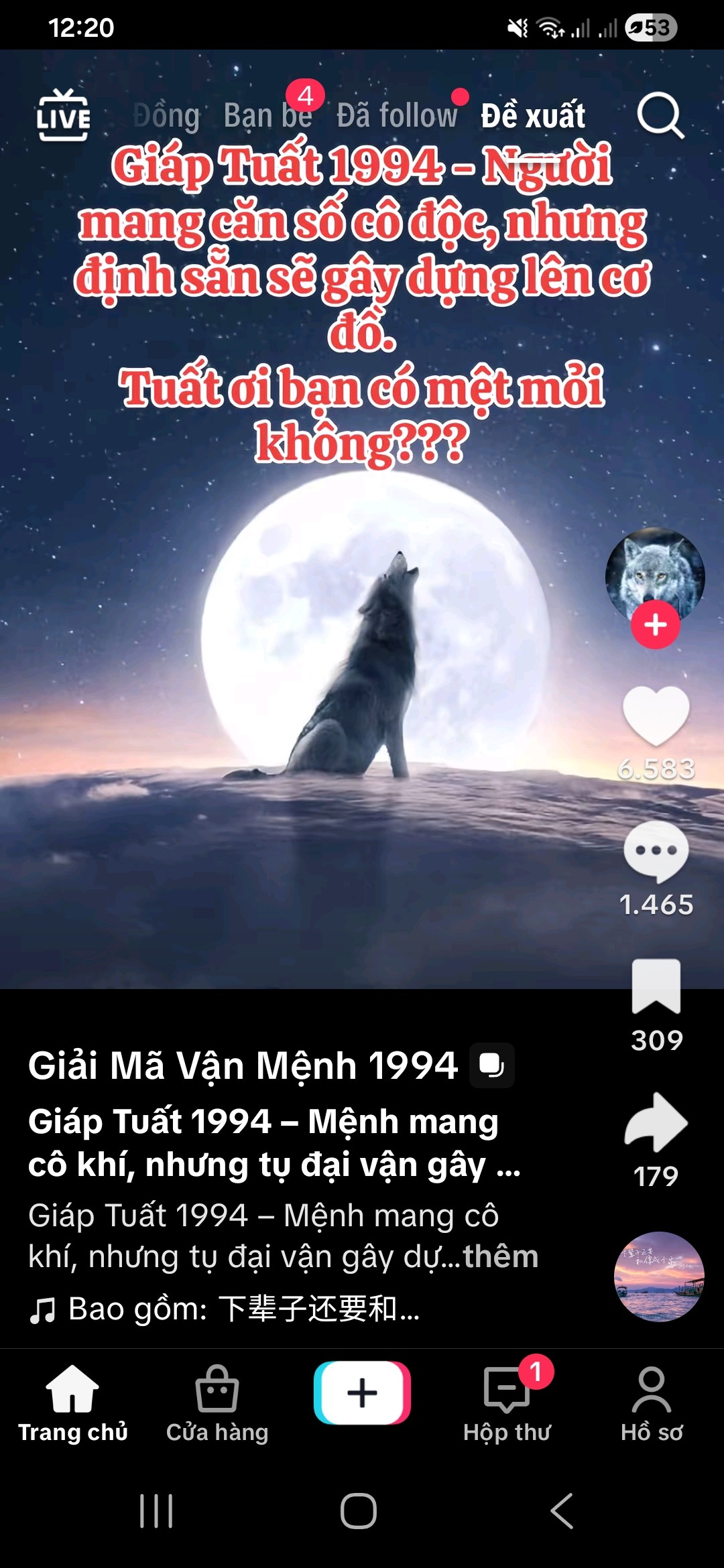724x1568 pixels.
Task: Tap the system back button
Action: click(x=562, y=1511)
